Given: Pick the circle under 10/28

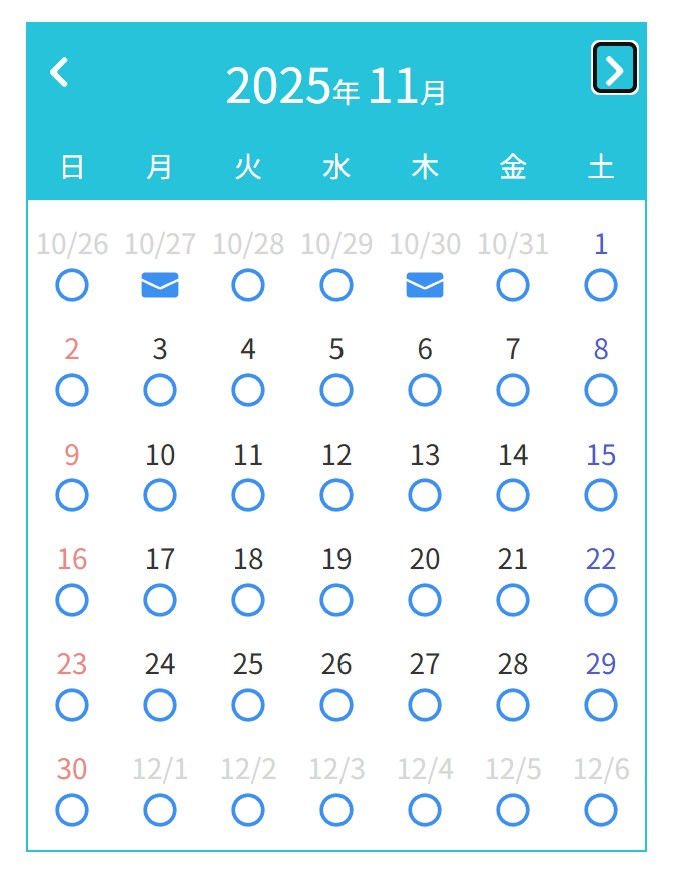Looking at the screenshot, I should click(248, 286).
